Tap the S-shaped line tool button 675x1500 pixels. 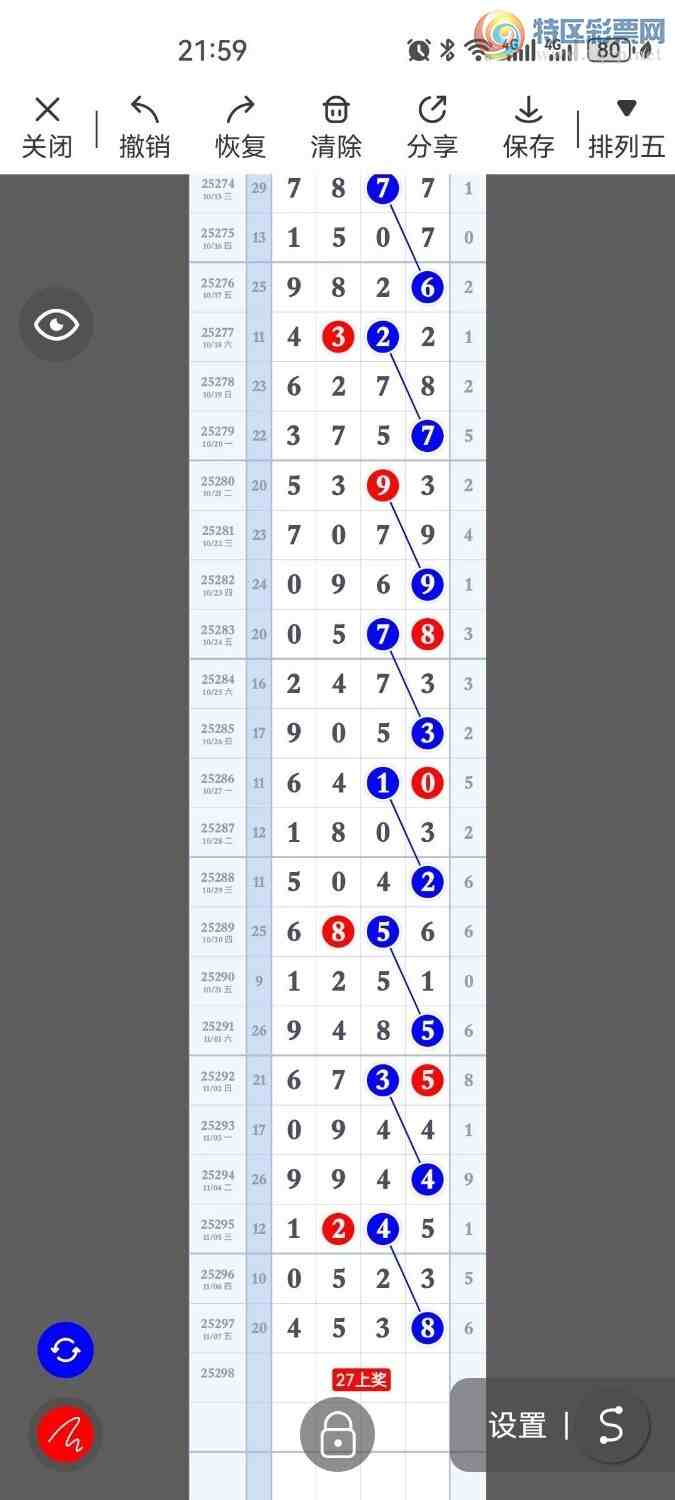(x=611, y=1425)
